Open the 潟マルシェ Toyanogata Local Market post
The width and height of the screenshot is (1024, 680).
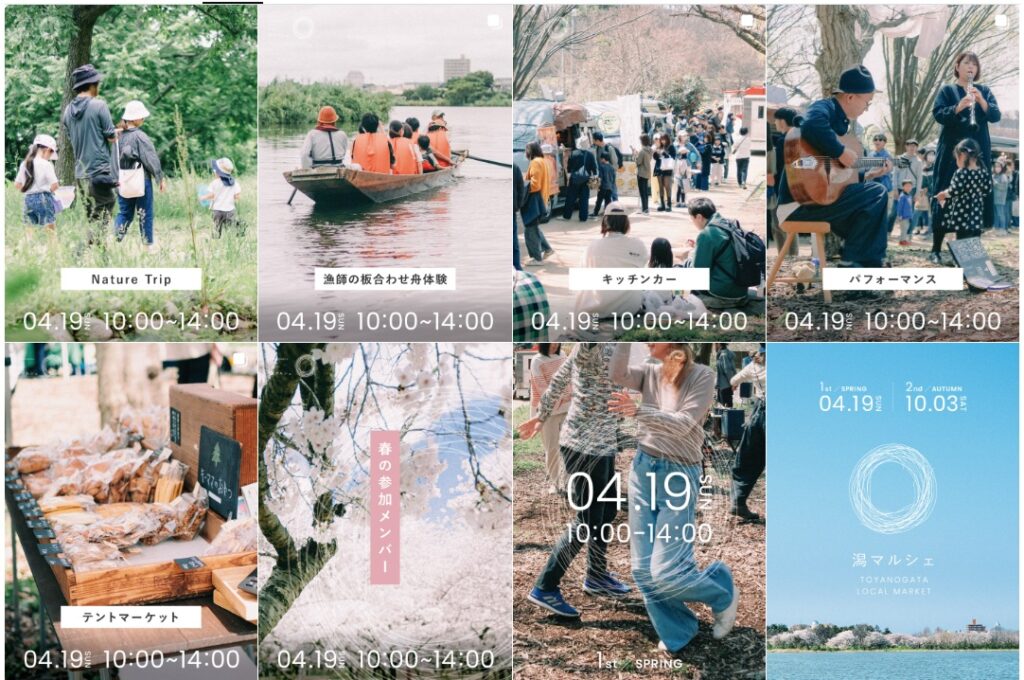[893, 511]
